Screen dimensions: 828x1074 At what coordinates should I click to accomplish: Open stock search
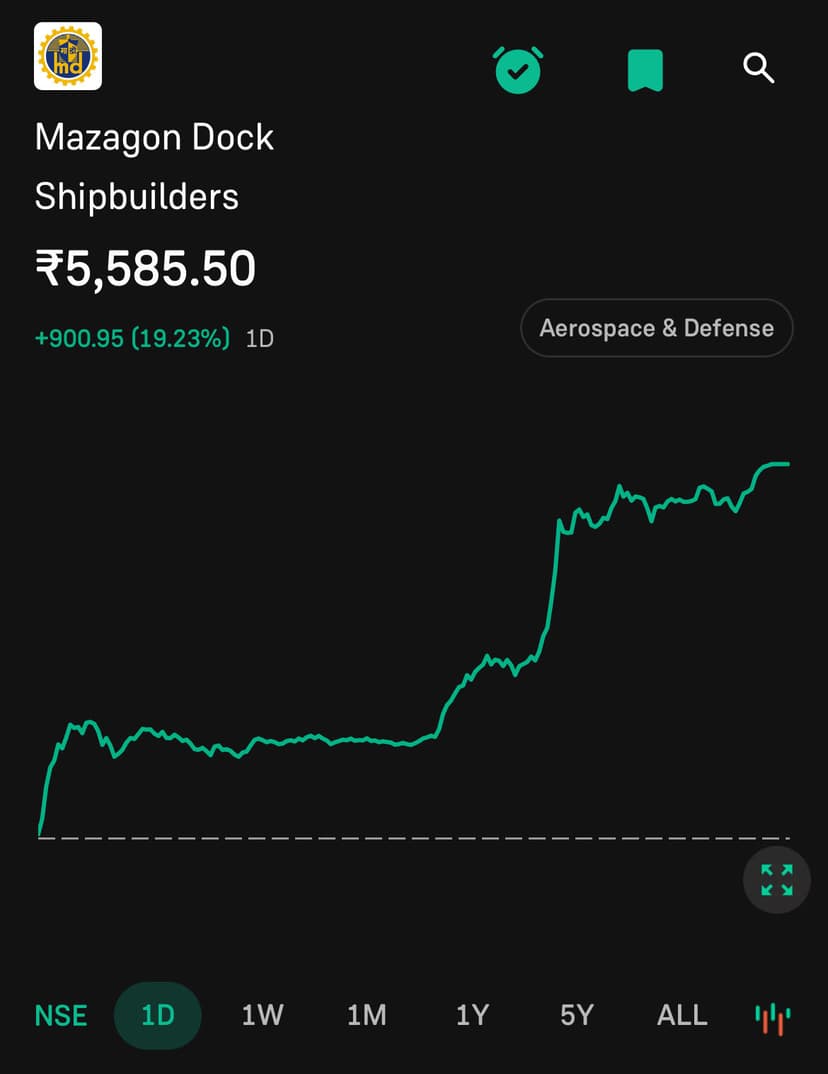[x=759, y=69]
